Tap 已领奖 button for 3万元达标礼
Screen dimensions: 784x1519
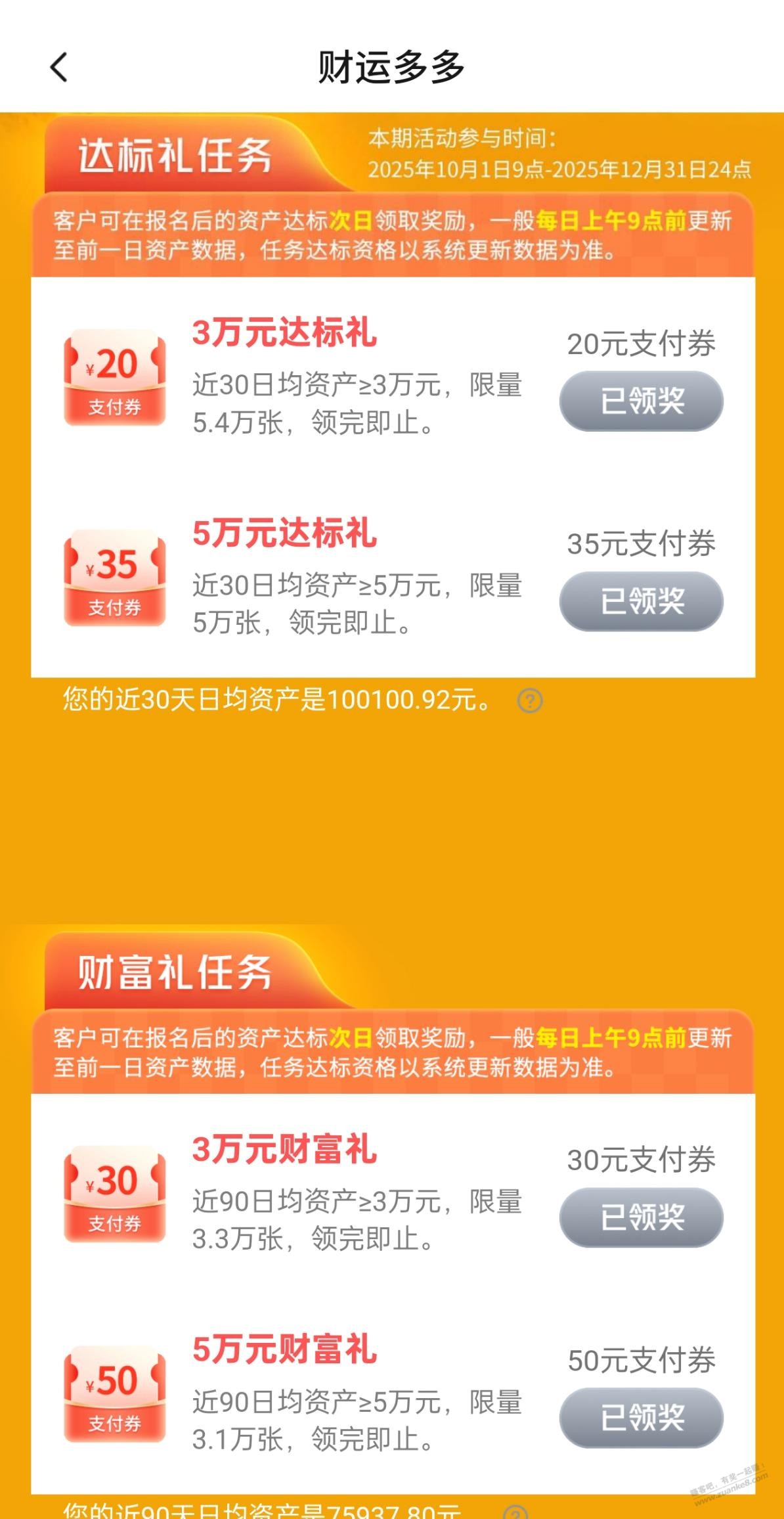pyautogui.click(x=641, y=401)
